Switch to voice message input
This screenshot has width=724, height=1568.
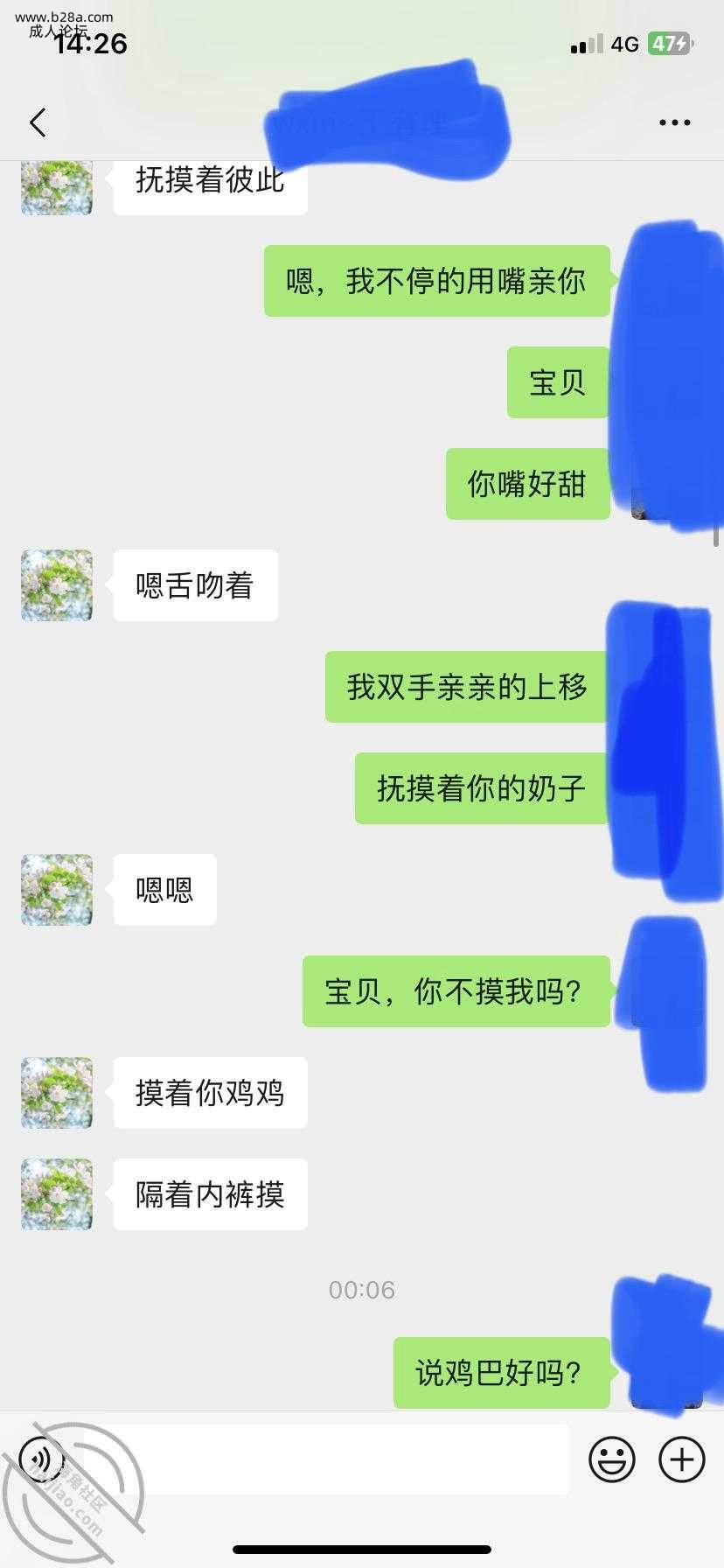coord(42,1459)
